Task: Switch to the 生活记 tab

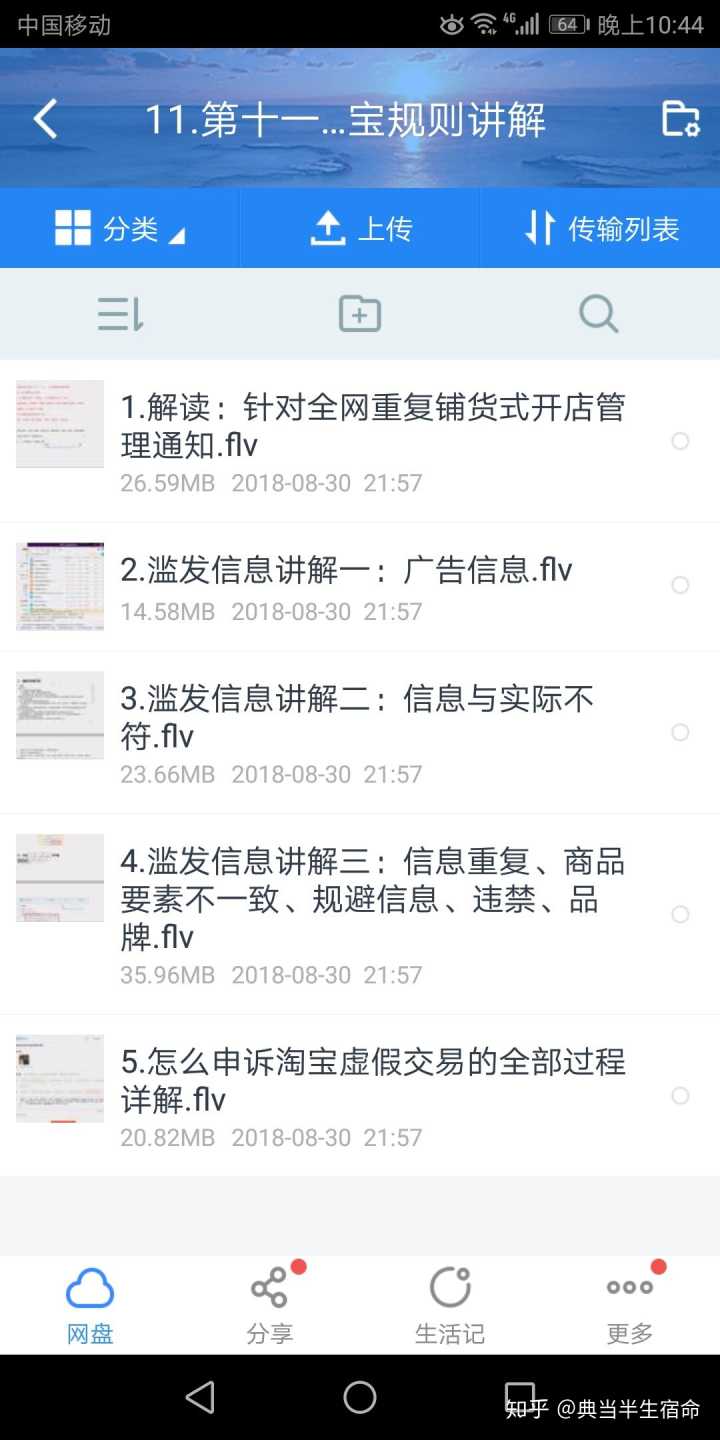Action: click(x=450, y=1305)
